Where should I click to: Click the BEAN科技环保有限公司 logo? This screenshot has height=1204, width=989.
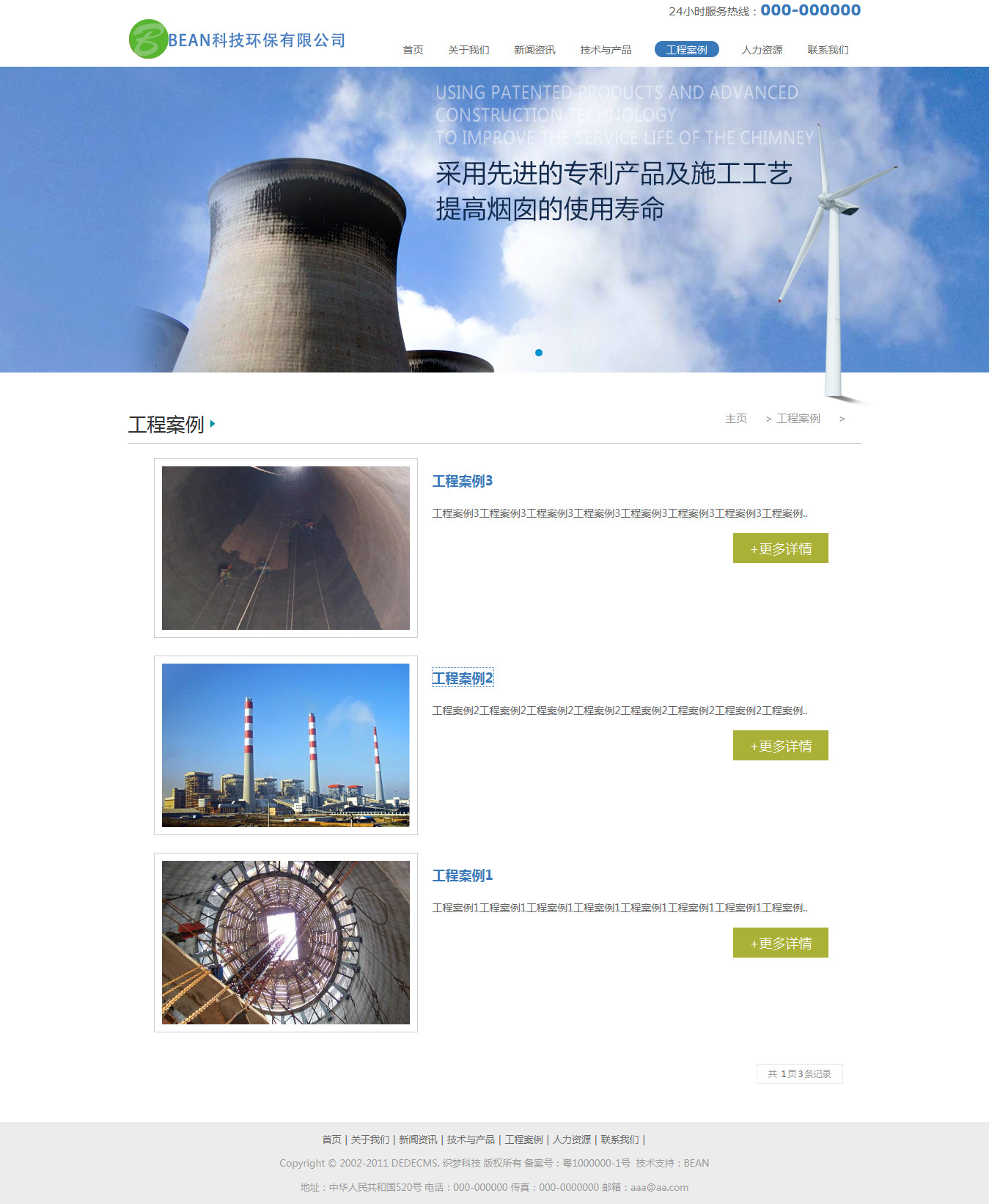[238, 40]
